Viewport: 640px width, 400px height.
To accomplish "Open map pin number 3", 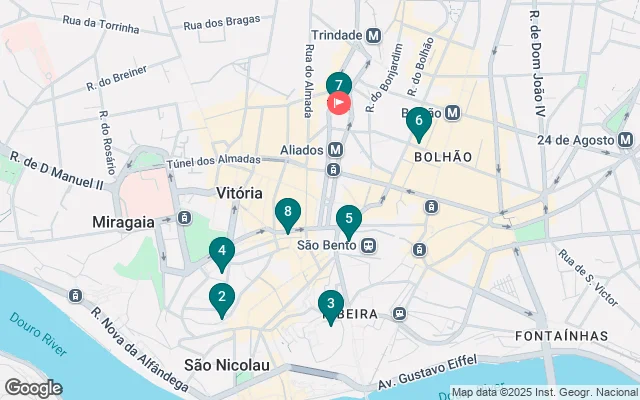I will [330, 304].
